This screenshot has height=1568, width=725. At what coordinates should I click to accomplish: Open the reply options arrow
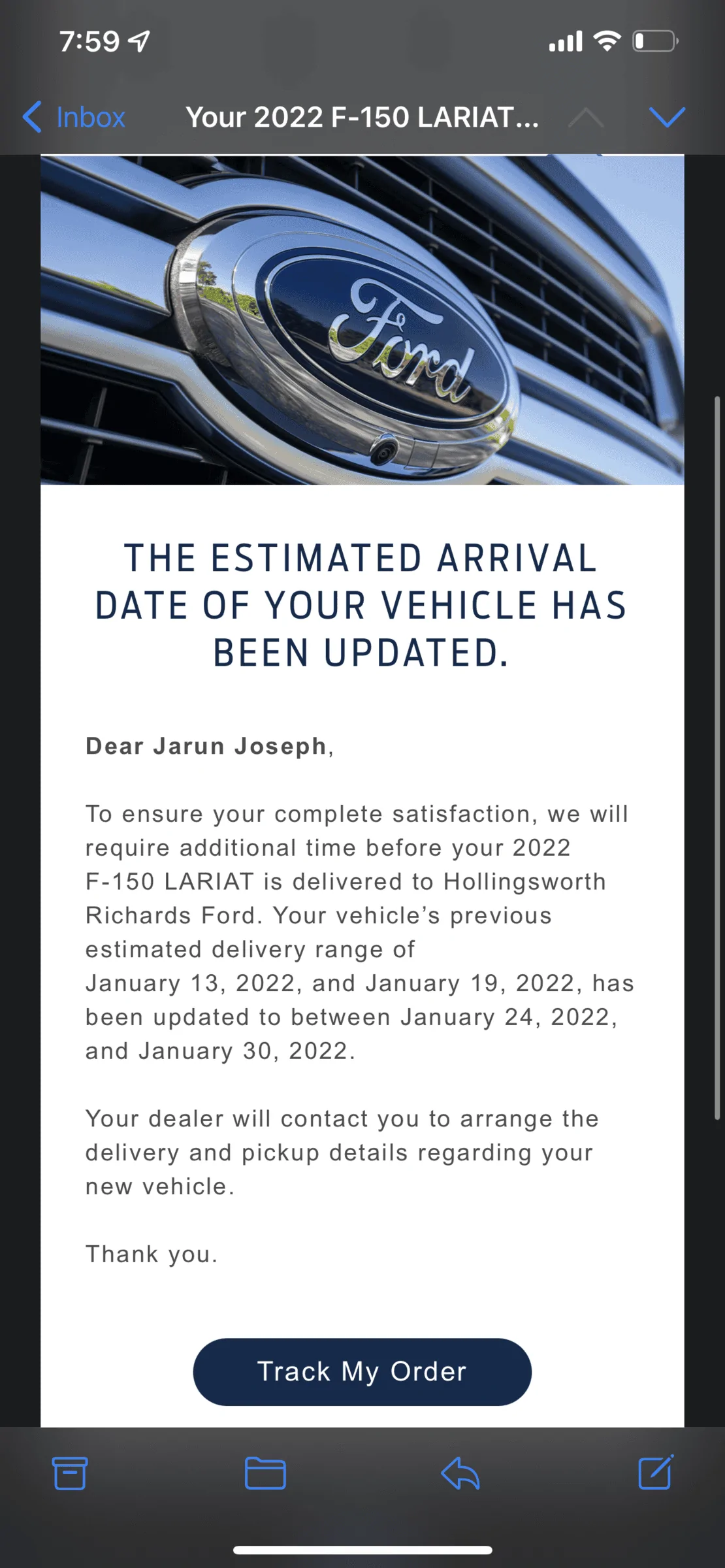[460, 1473]
